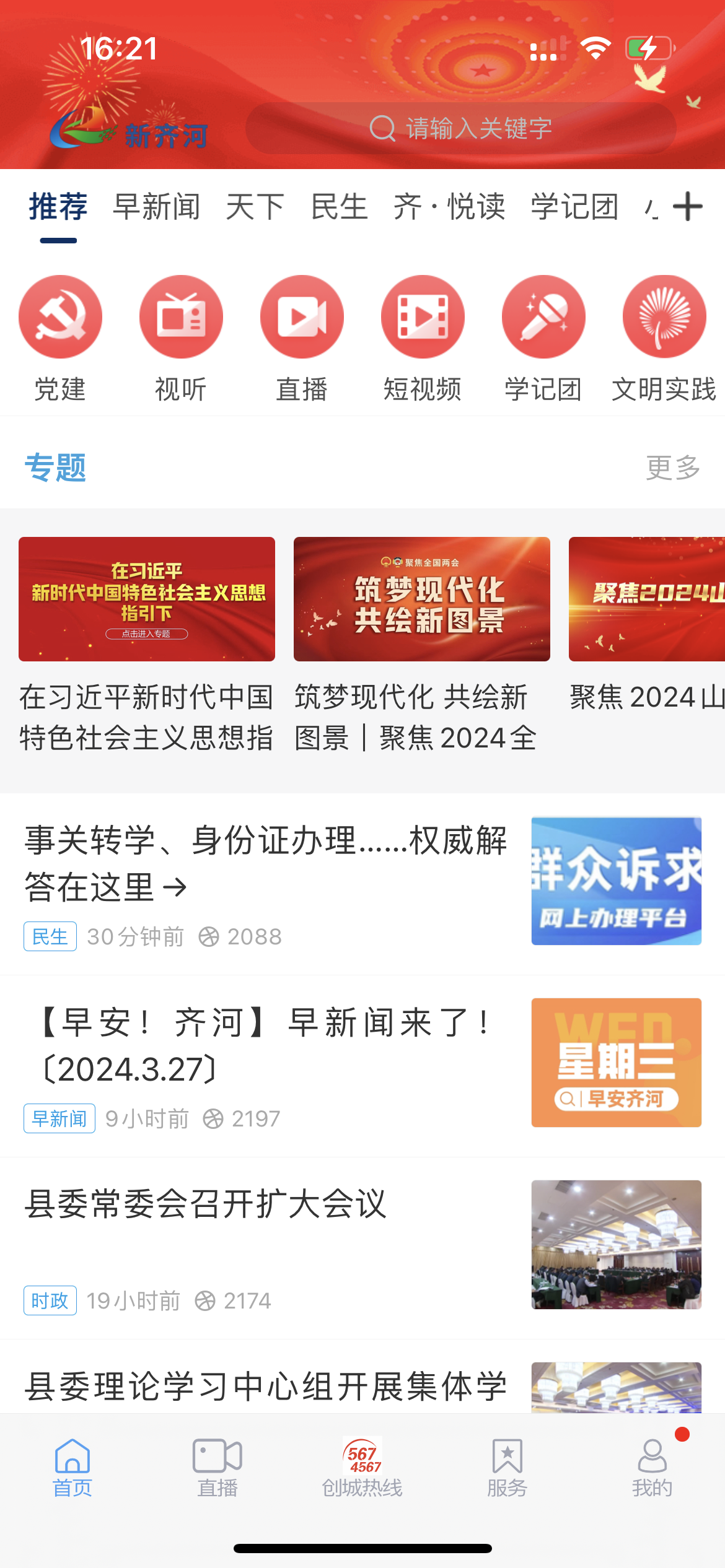Tap the 请输入关键字 search box

pos(461,129)
